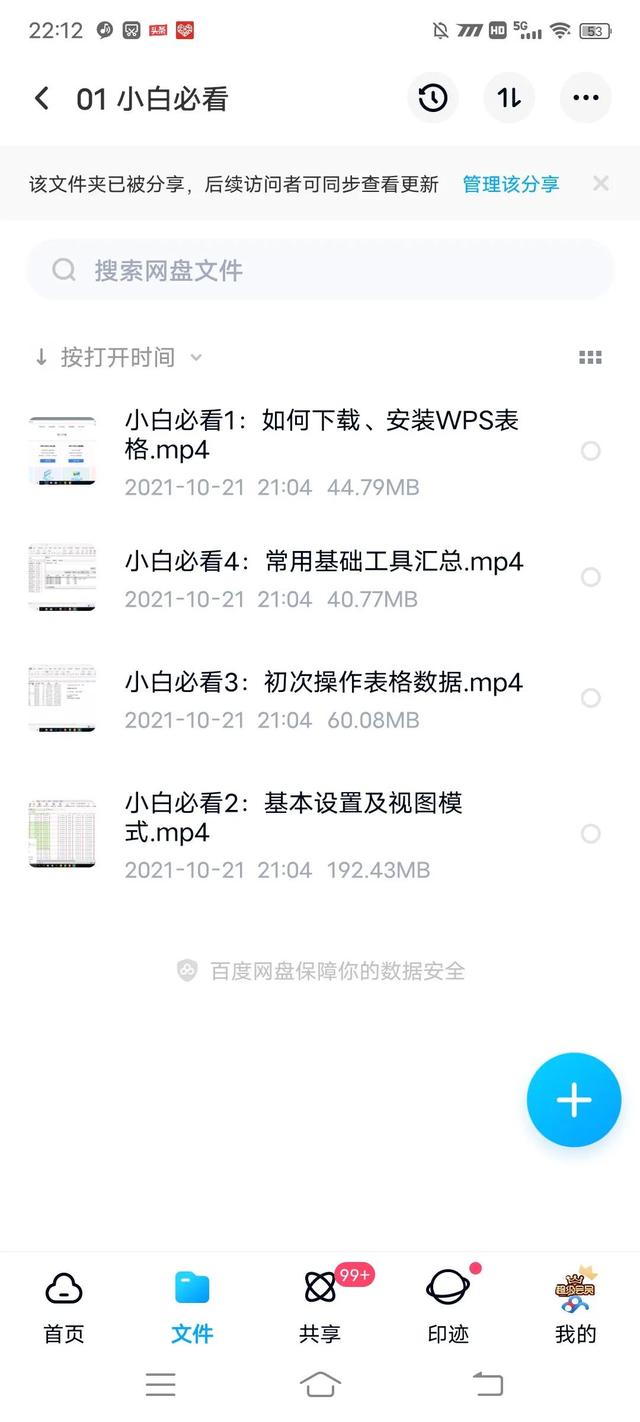The height and width of the screenshot is (1422, 640).
Task: Switch to the 首页 tab
Action: (x=64, y=1305)
